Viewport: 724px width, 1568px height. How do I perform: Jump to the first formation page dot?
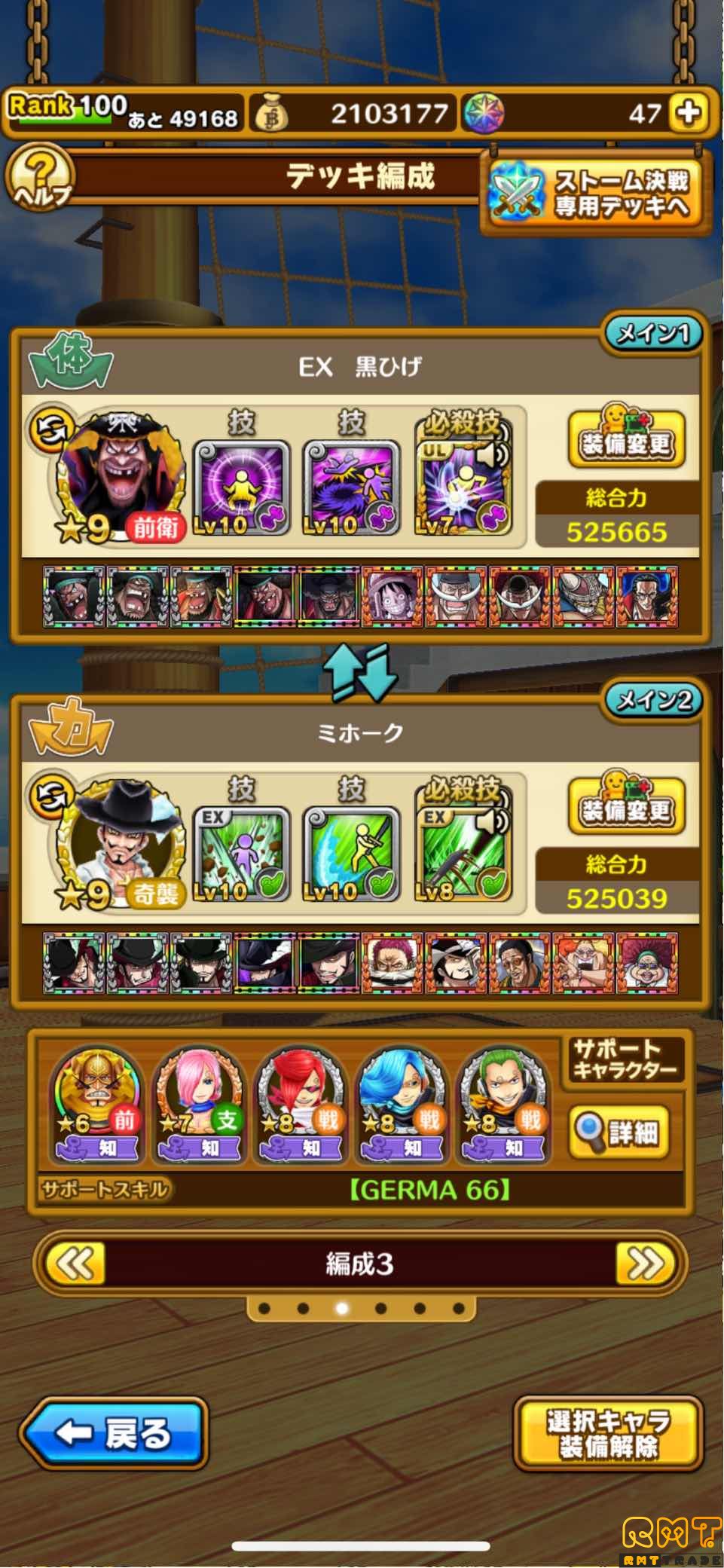coord(264,1309)
